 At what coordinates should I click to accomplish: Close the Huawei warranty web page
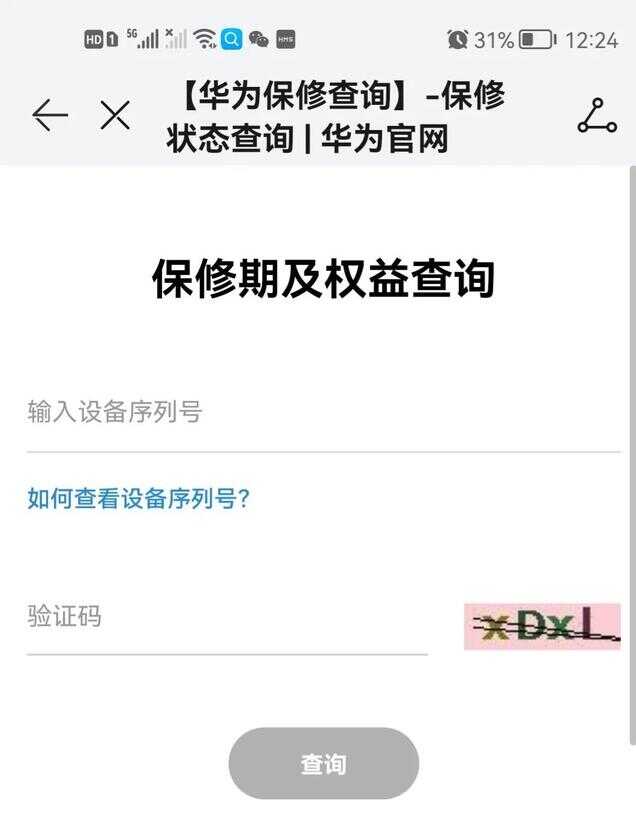point(115,116)
